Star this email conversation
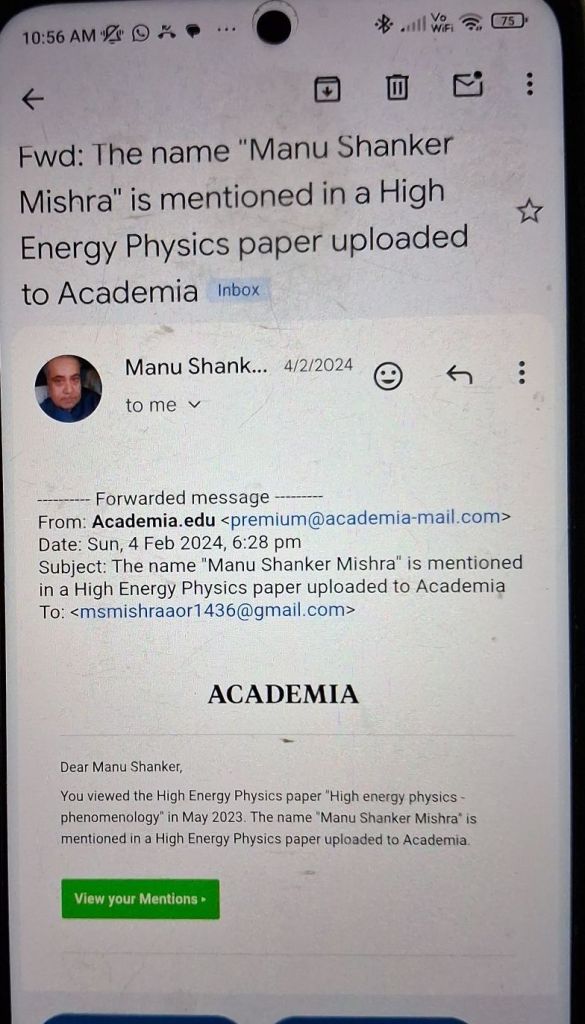Screen dimensions: 585x1024 tap(529, 212)
